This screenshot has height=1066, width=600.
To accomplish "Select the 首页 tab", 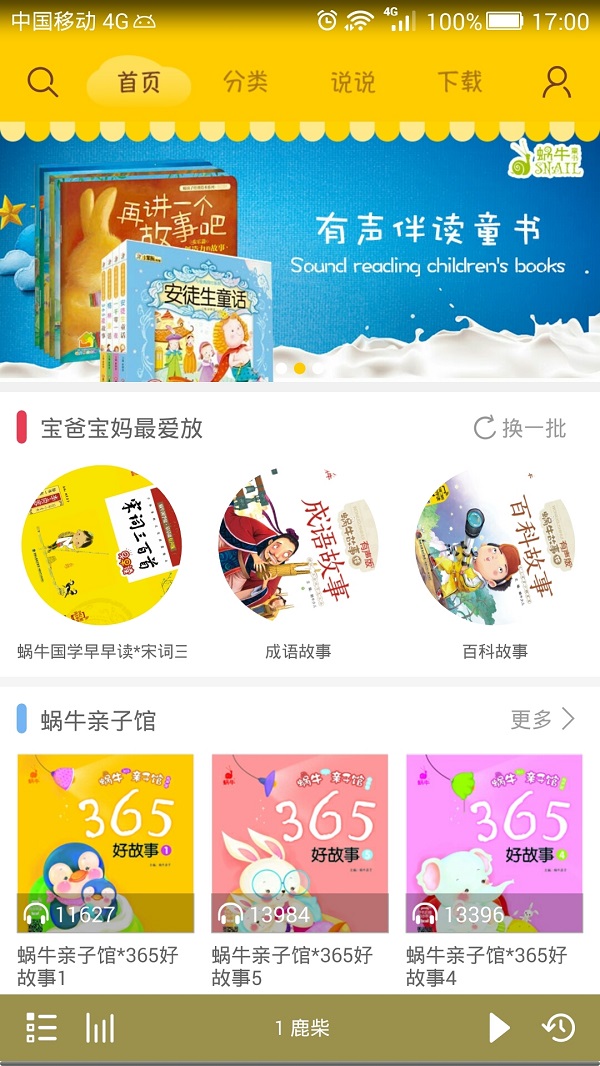I will click(139, 82).
